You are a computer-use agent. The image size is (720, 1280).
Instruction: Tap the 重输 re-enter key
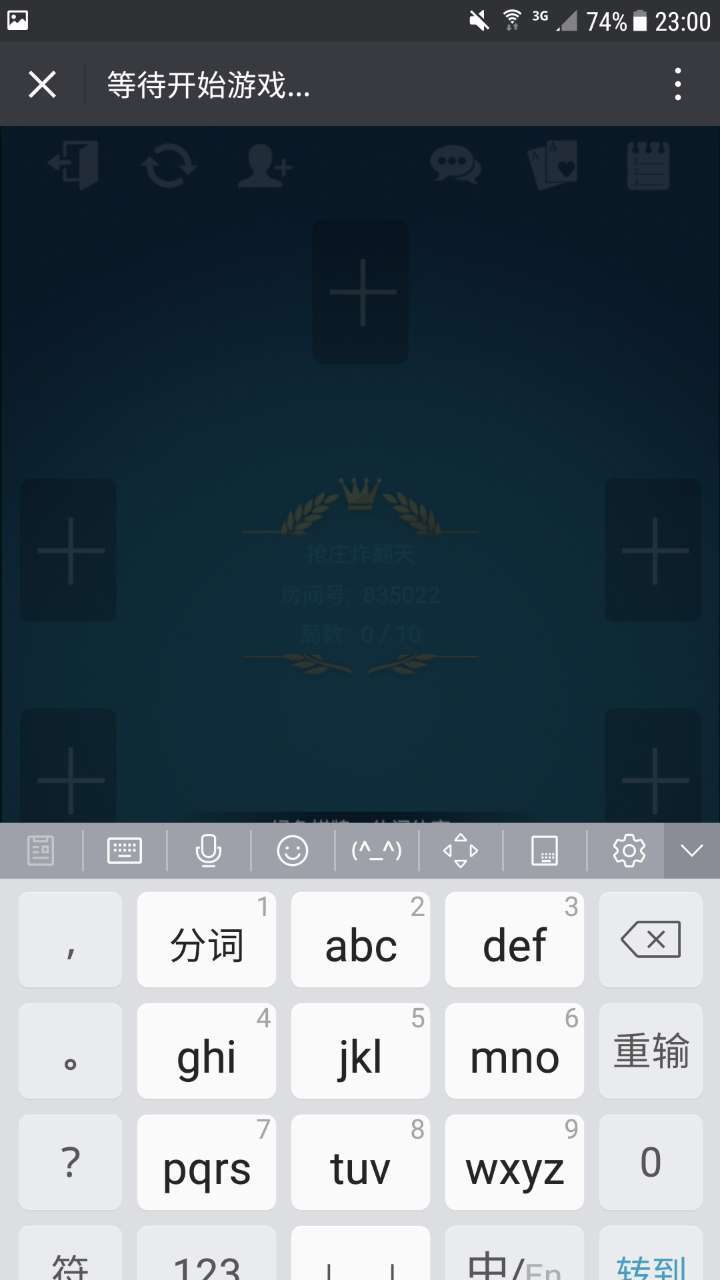coord(651,1052)
